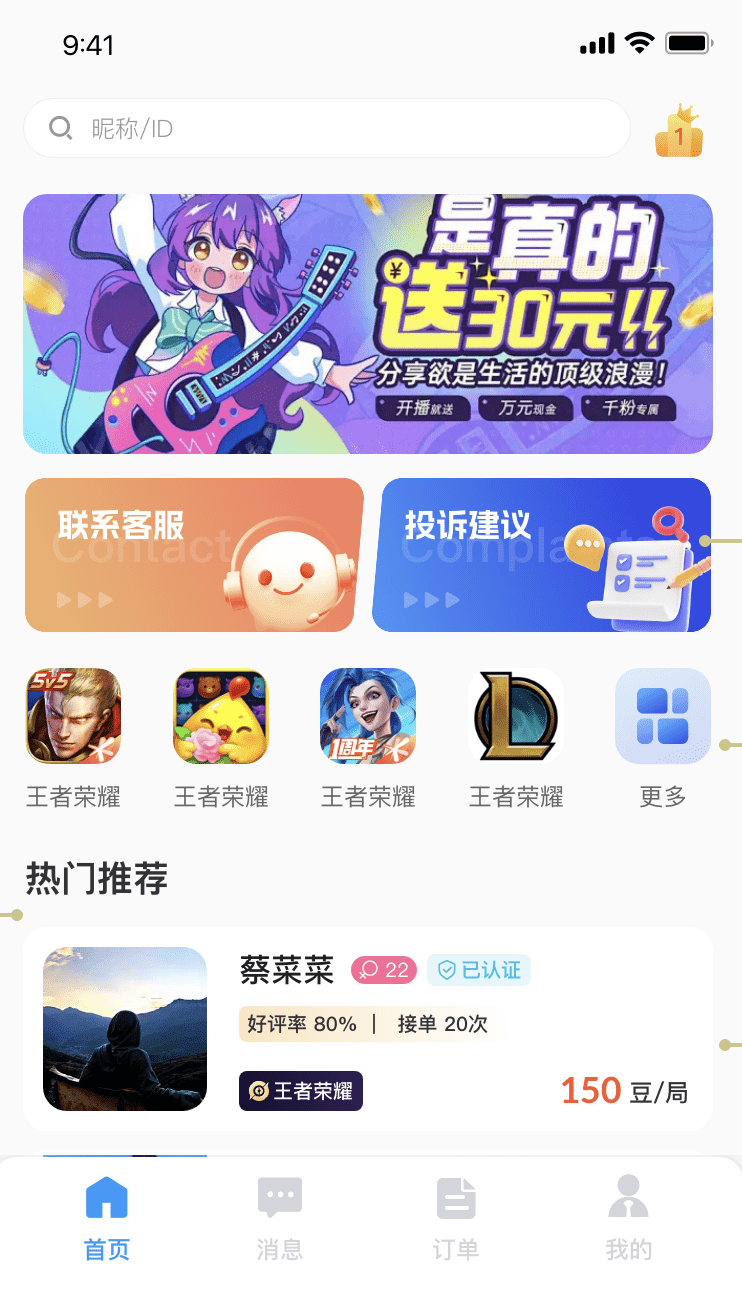
Task: Select the game icon with 5v5 badge
Action: click(x=73, y=716)
